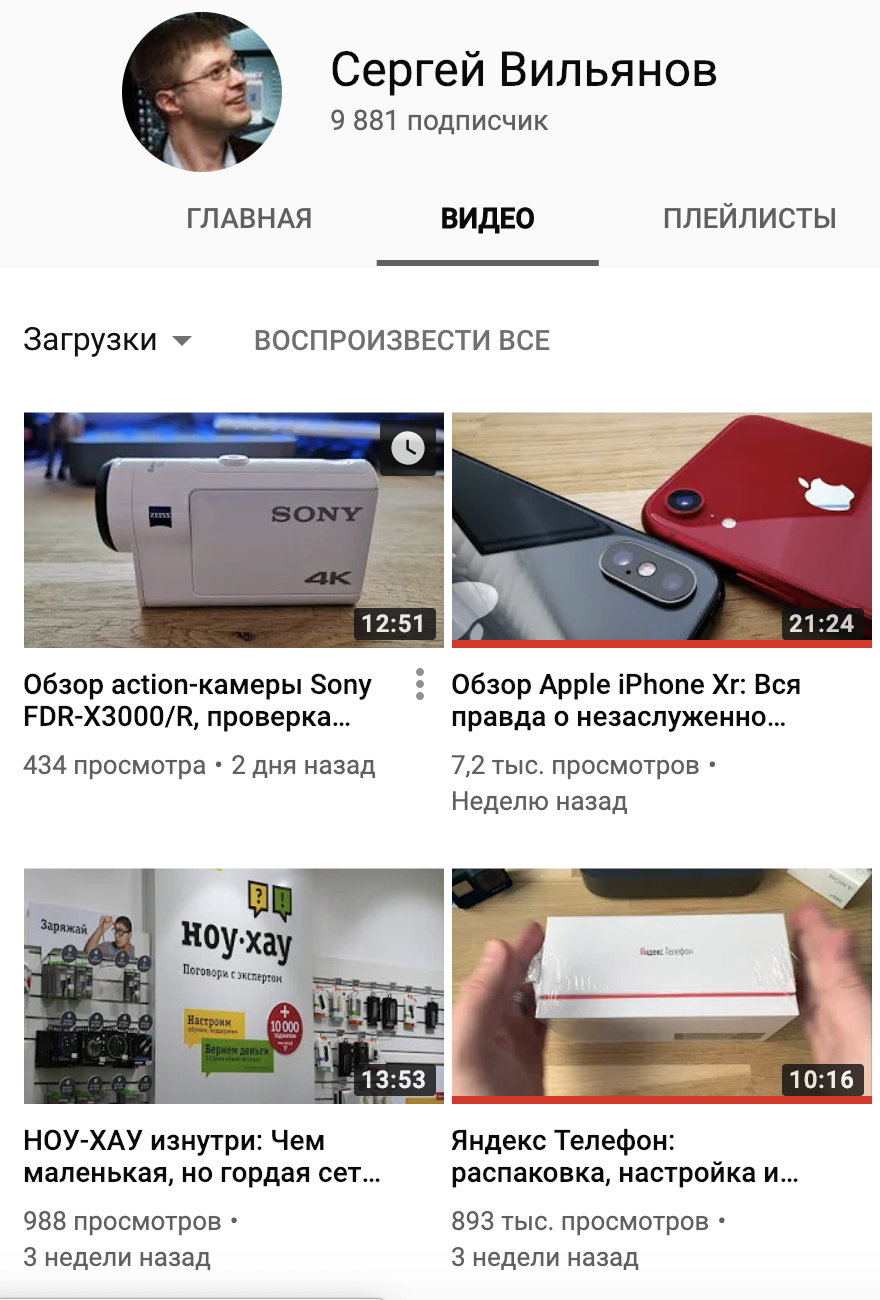This screenshot has height=1300, width=880.
Task: Watch the Яндекс Телефон unboxing video
Action: [x=661, y=985]
